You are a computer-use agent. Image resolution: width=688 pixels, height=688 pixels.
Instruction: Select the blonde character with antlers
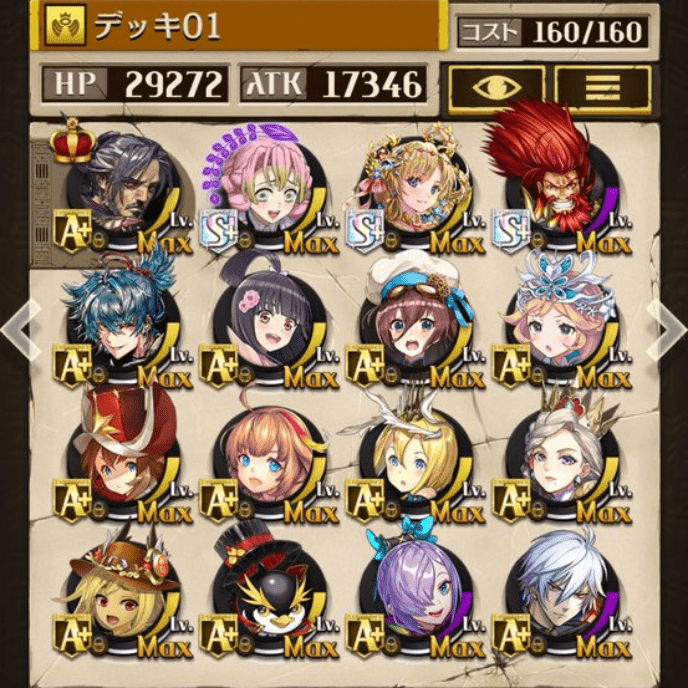(412, 457)
